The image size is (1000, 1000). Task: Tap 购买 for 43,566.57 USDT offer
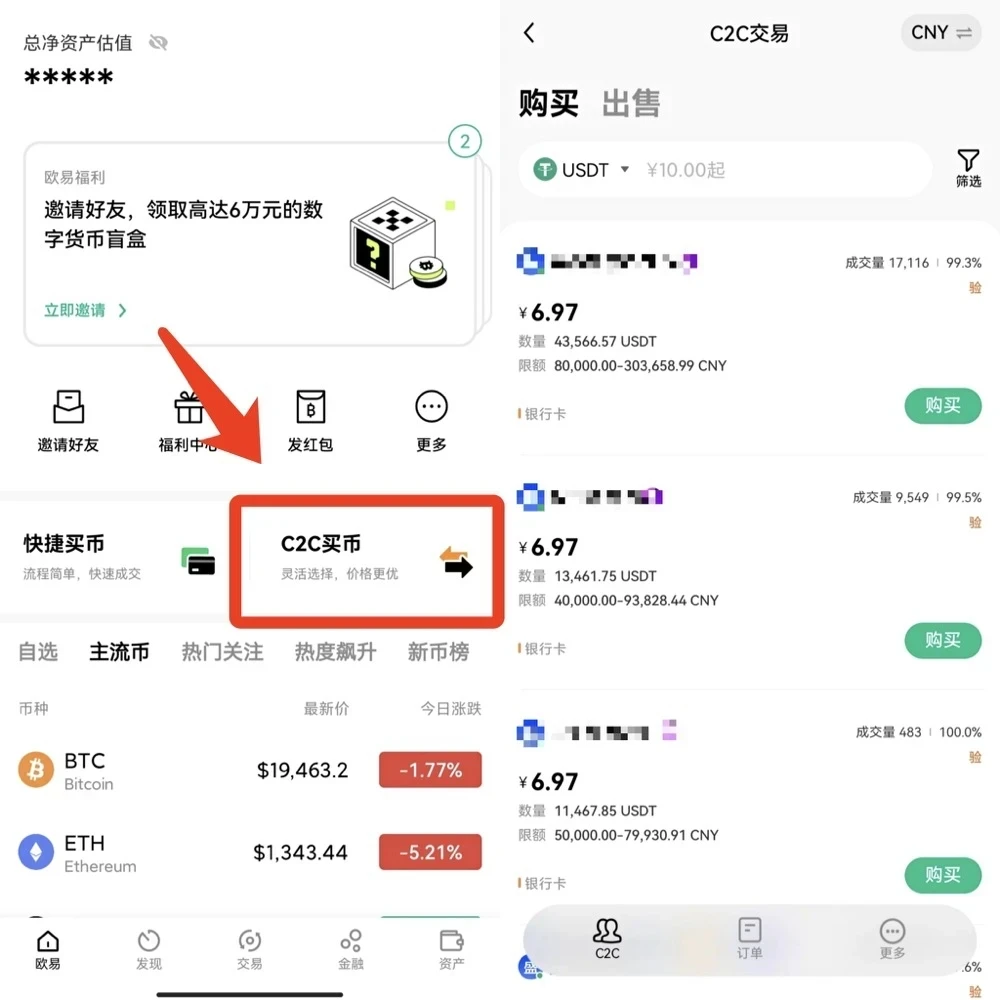click(942, 405)
